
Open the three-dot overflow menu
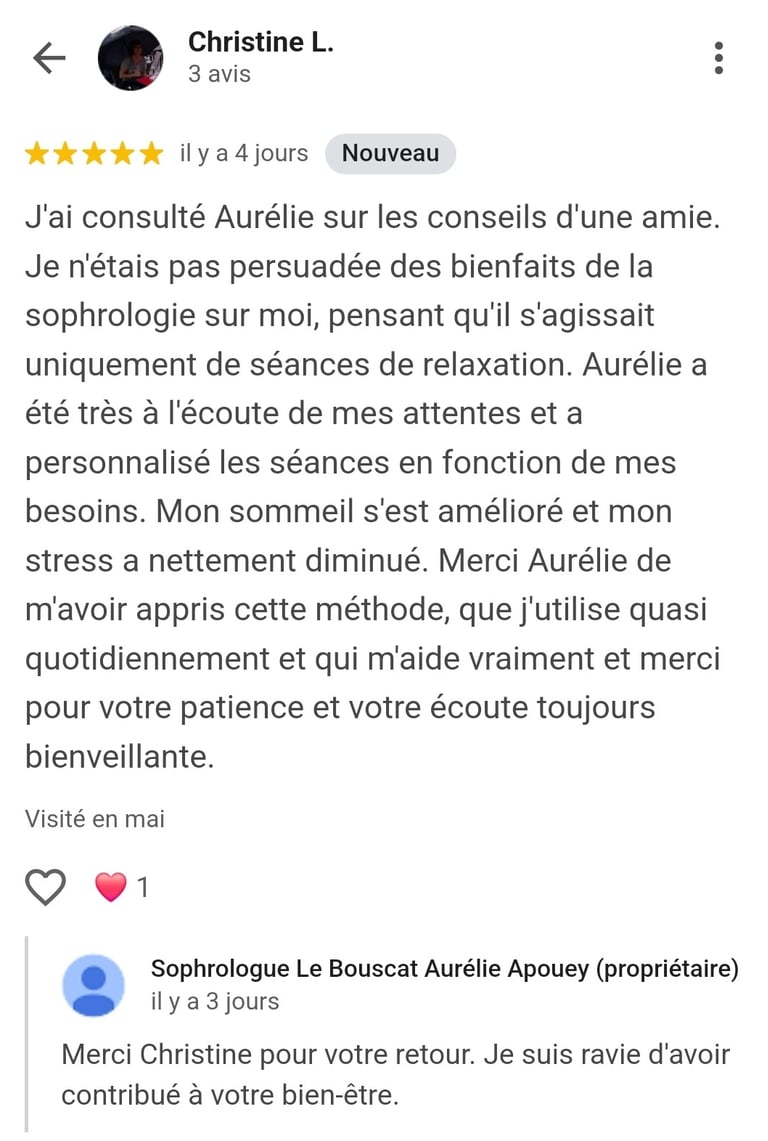(718, 58)
